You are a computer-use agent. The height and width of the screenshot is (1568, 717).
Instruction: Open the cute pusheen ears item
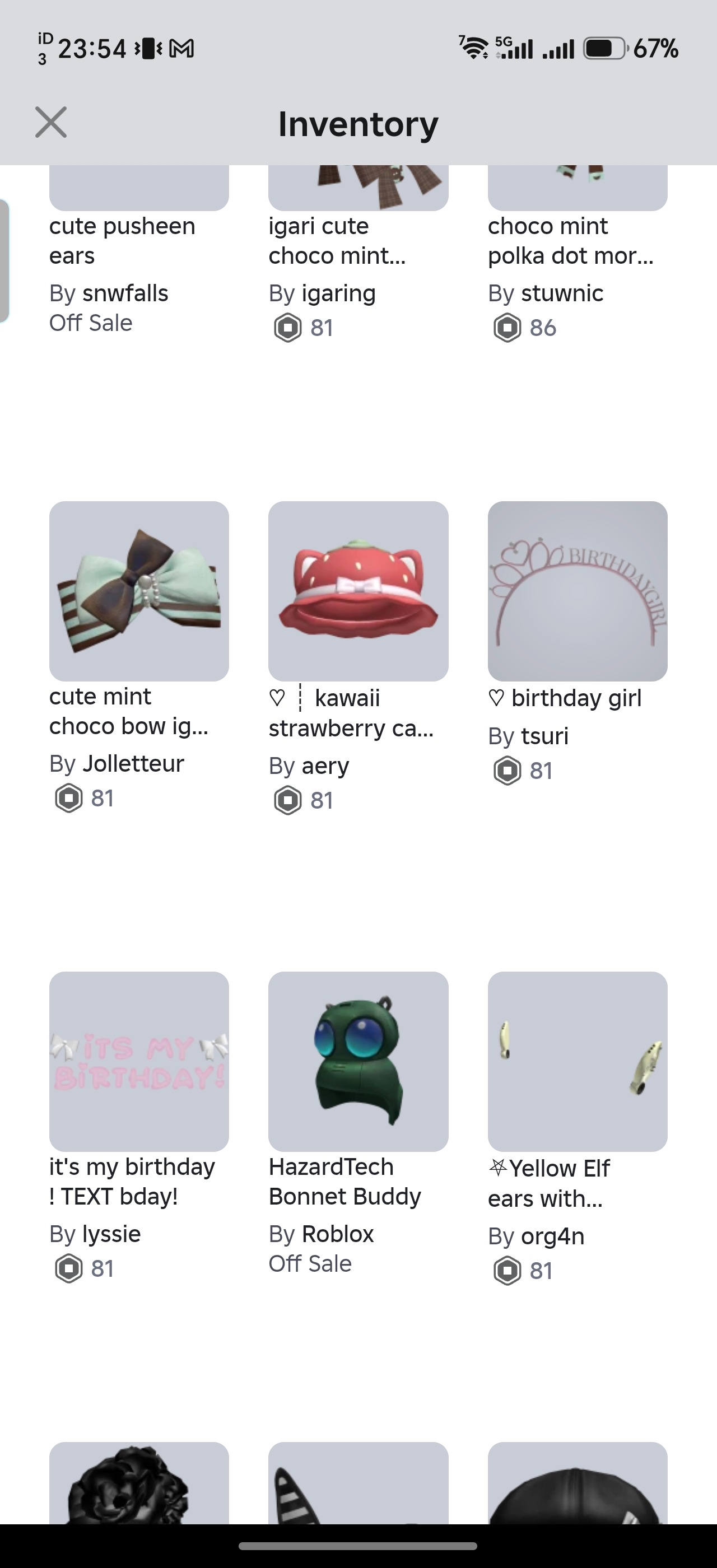139,188
